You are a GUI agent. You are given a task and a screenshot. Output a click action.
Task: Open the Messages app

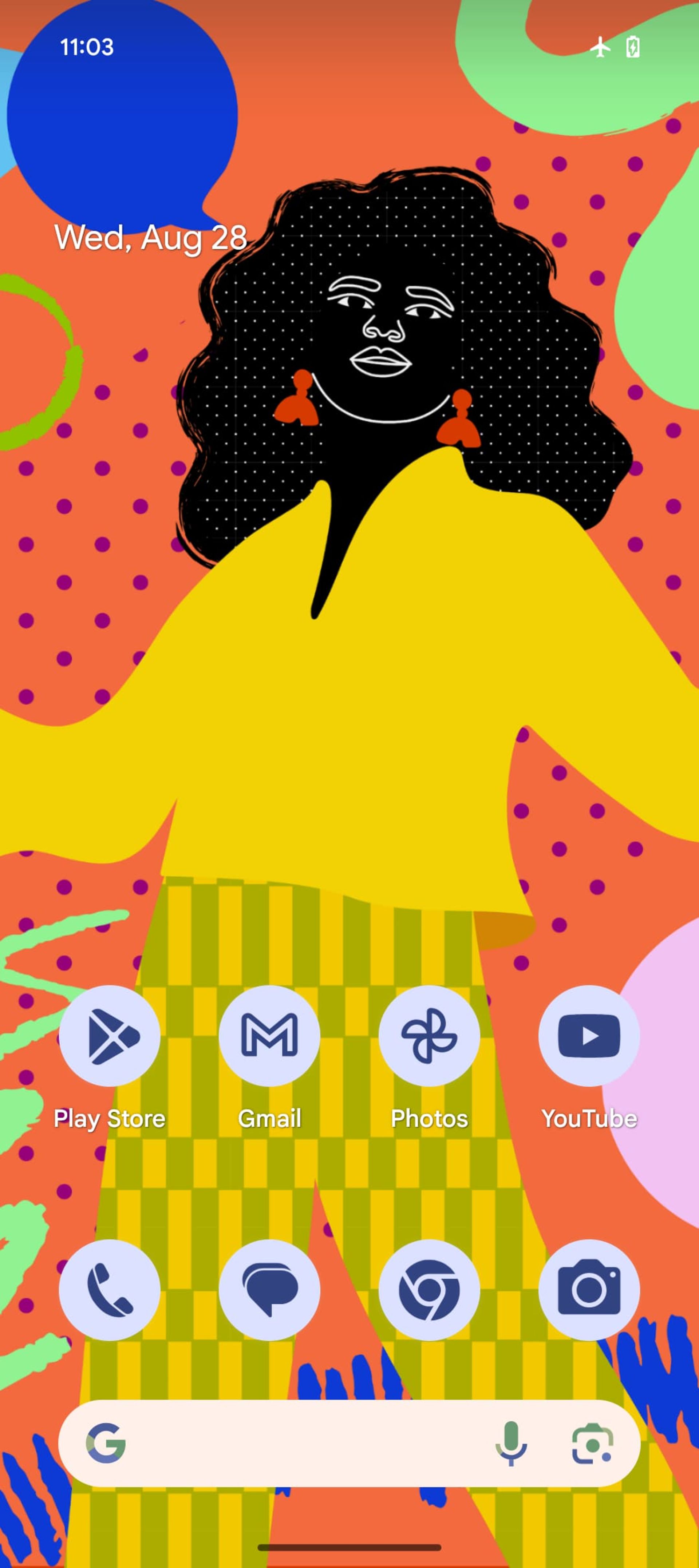tap(269, 1290)
